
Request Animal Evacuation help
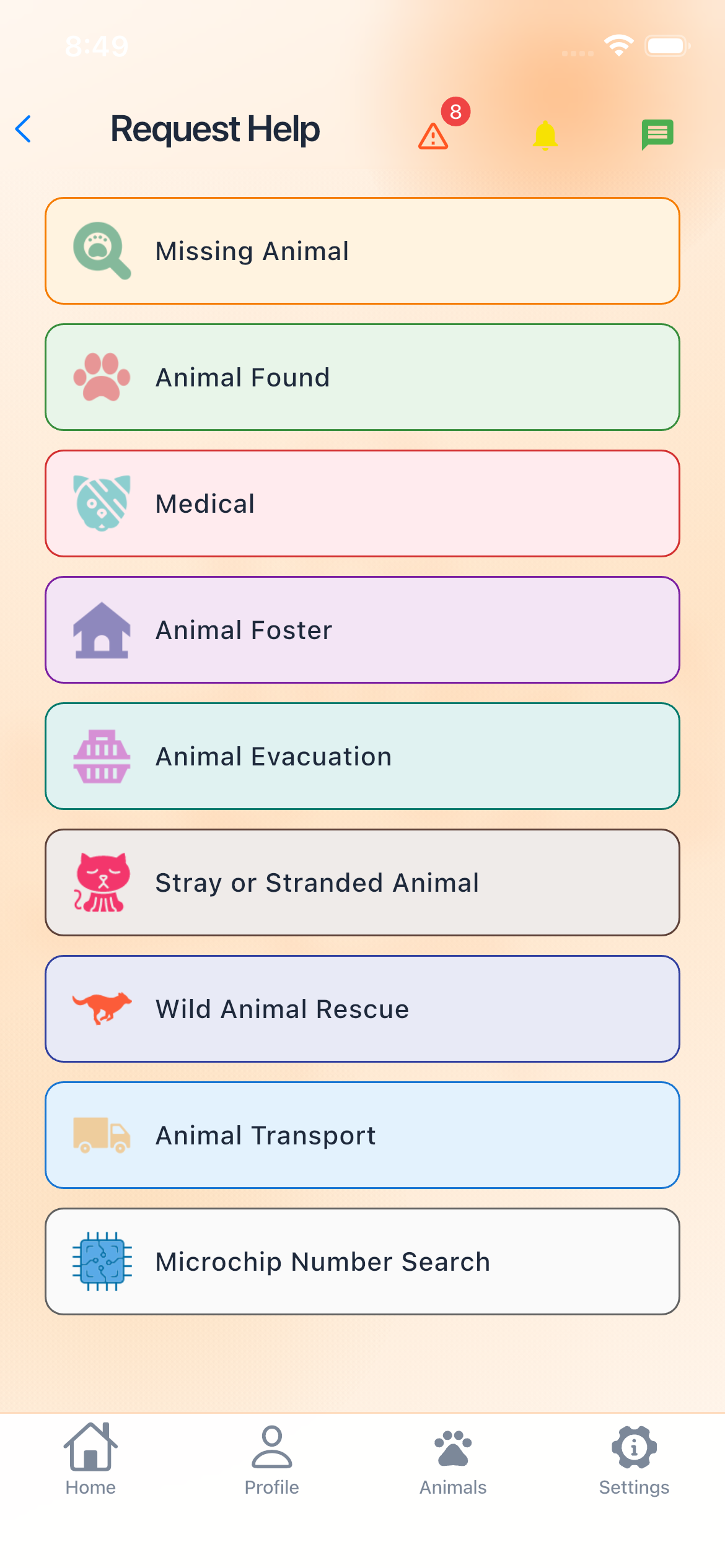[362, 756]
